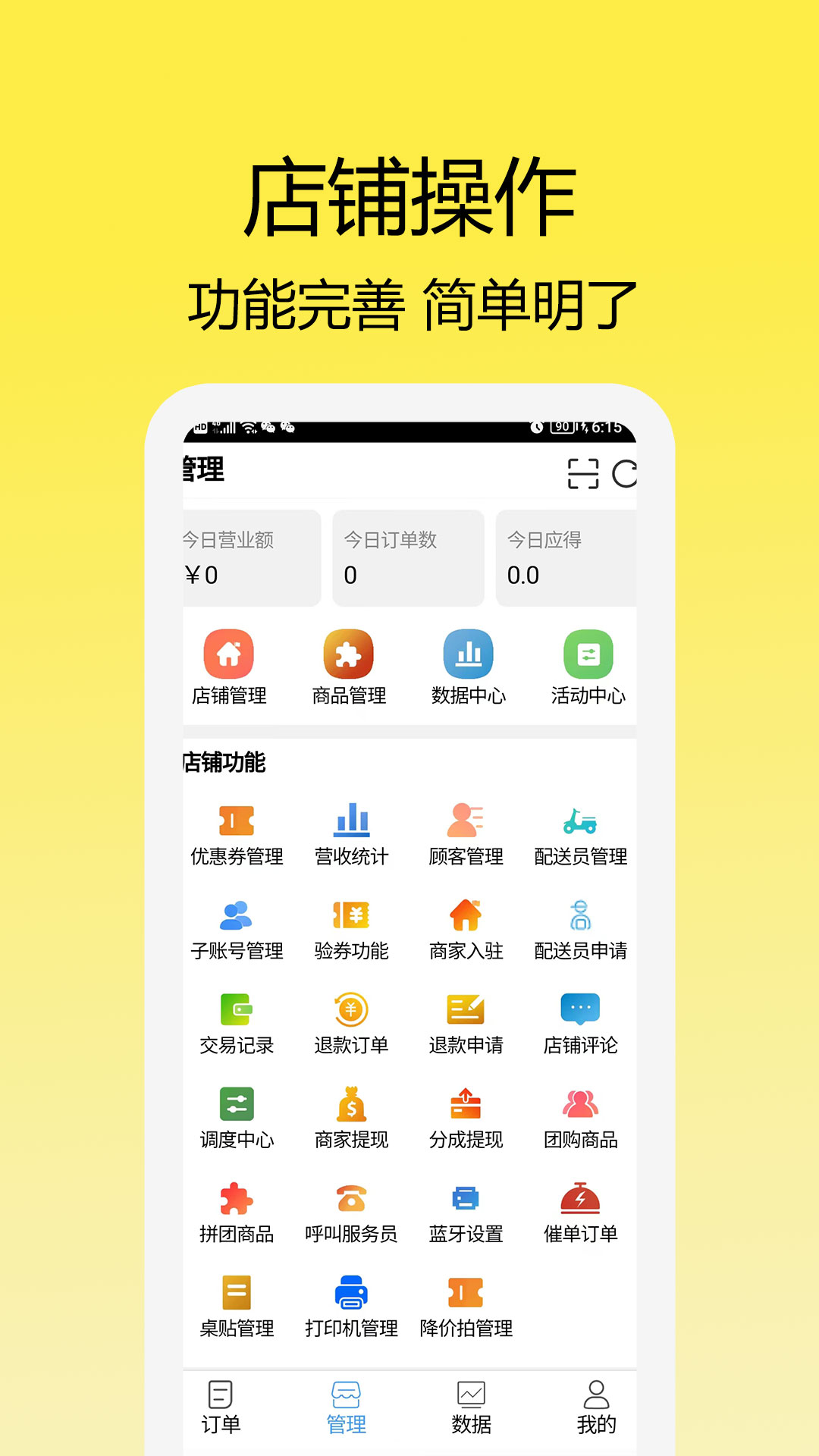Open 打印机管理
The height and width of the screenshot is (1456, 819).
pyautogui.click(x=351, y=1297)
